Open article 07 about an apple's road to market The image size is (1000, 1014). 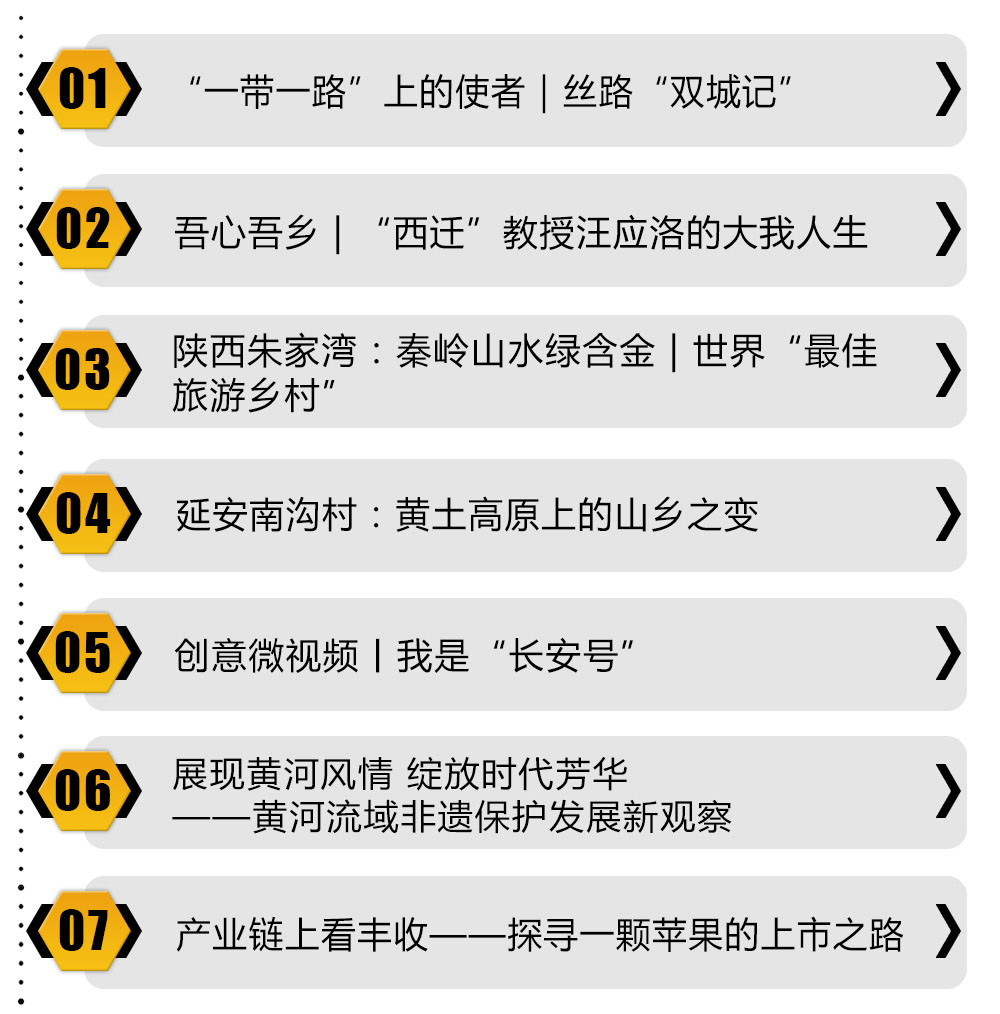(x=540, y=934)
